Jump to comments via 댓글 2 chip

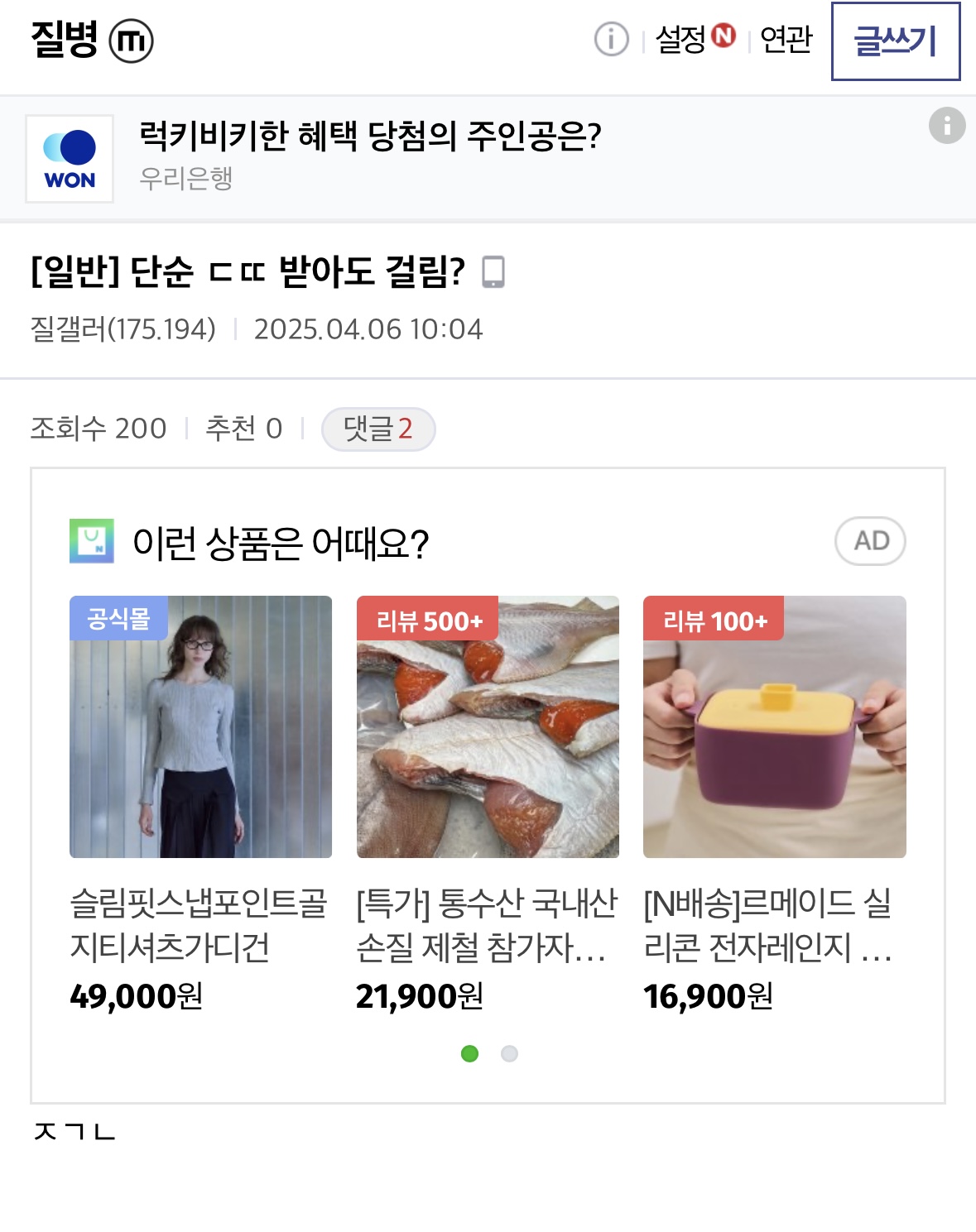point(378,429)
